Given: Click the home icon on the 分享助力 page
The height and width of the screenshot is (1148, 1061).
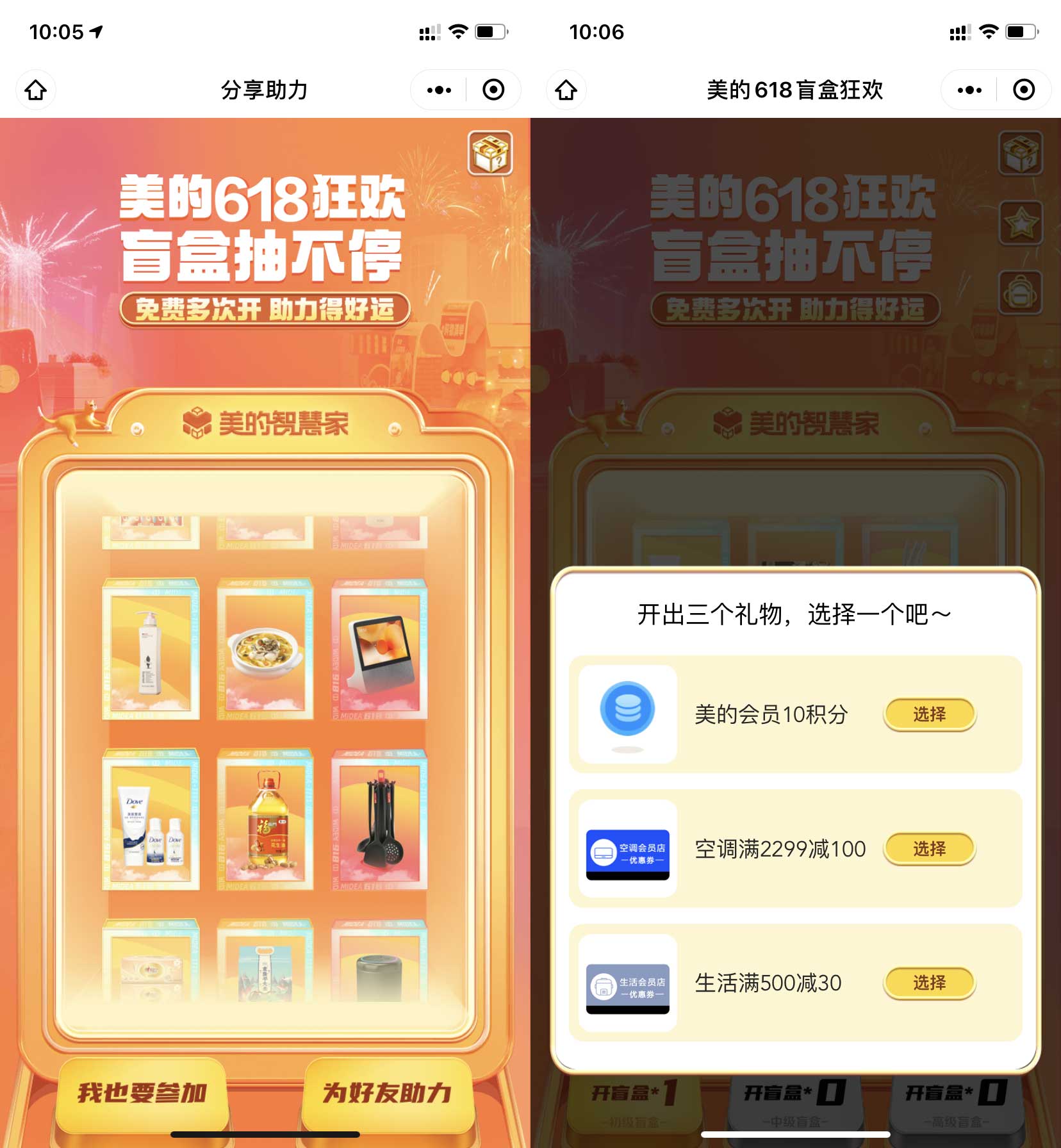Looking at the screenshot, I should click(37, 90).
